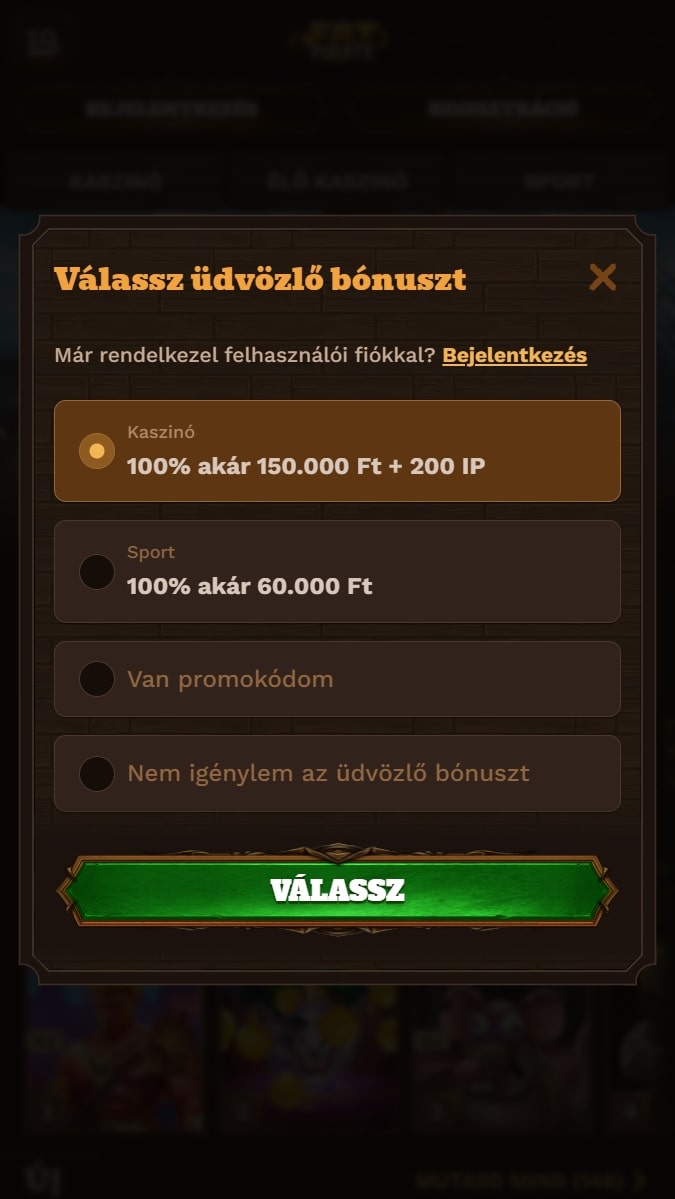Select the Van promokódom option

(337, 679)
